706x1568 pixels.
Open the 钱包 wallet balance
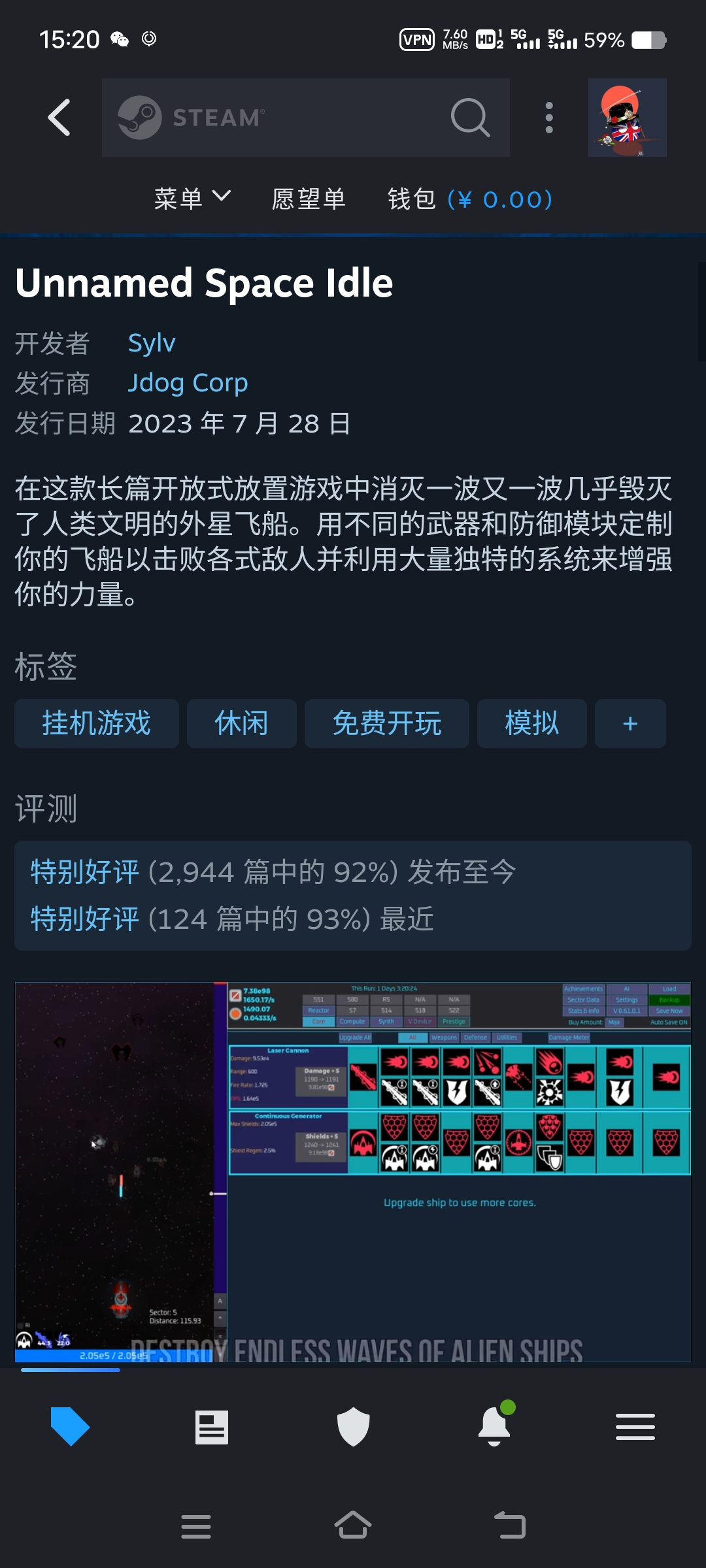click(470, 199)
